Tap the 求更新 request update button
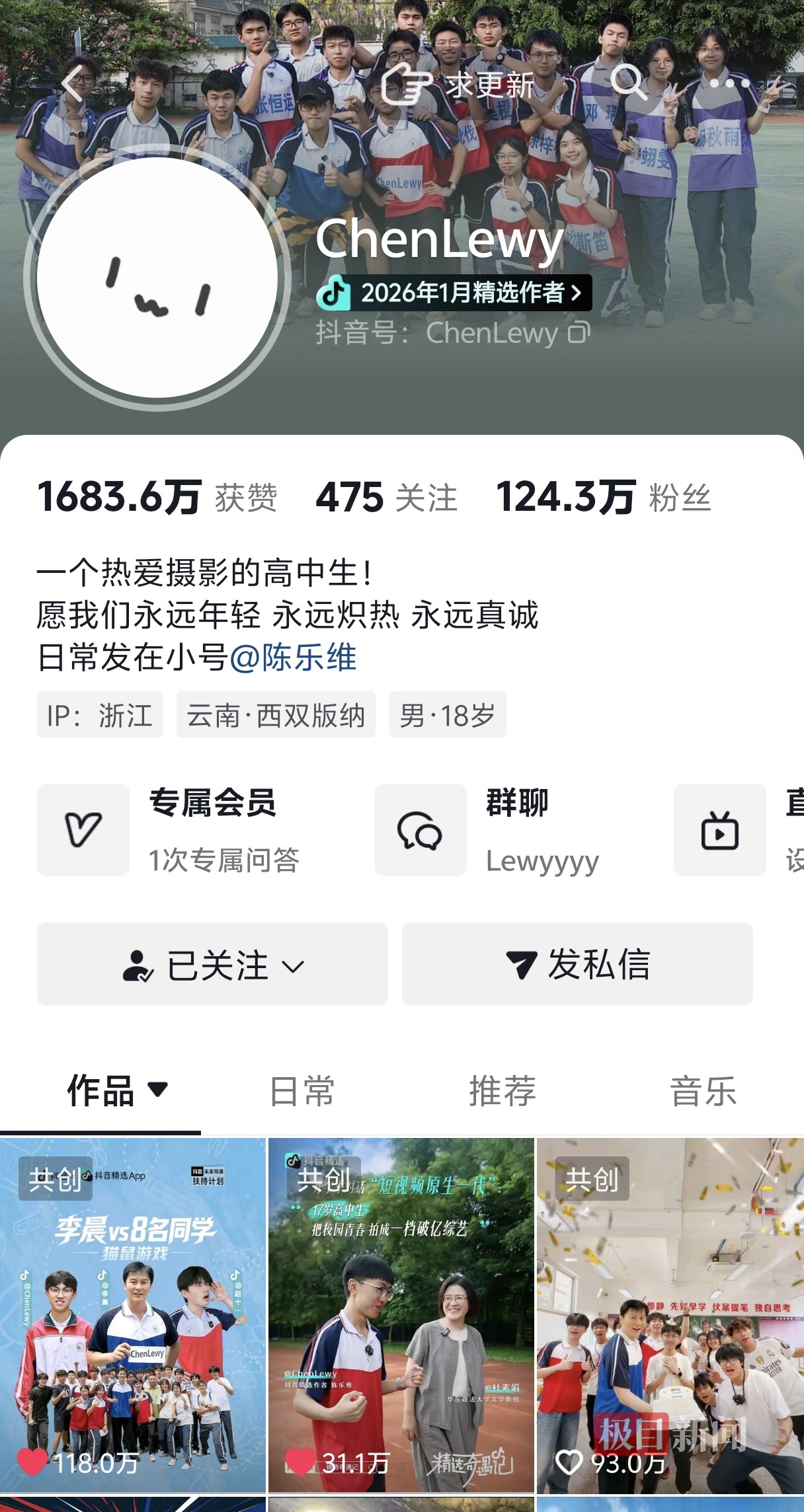The height and width of the screenshot is (1512, 804). point(458,84)
